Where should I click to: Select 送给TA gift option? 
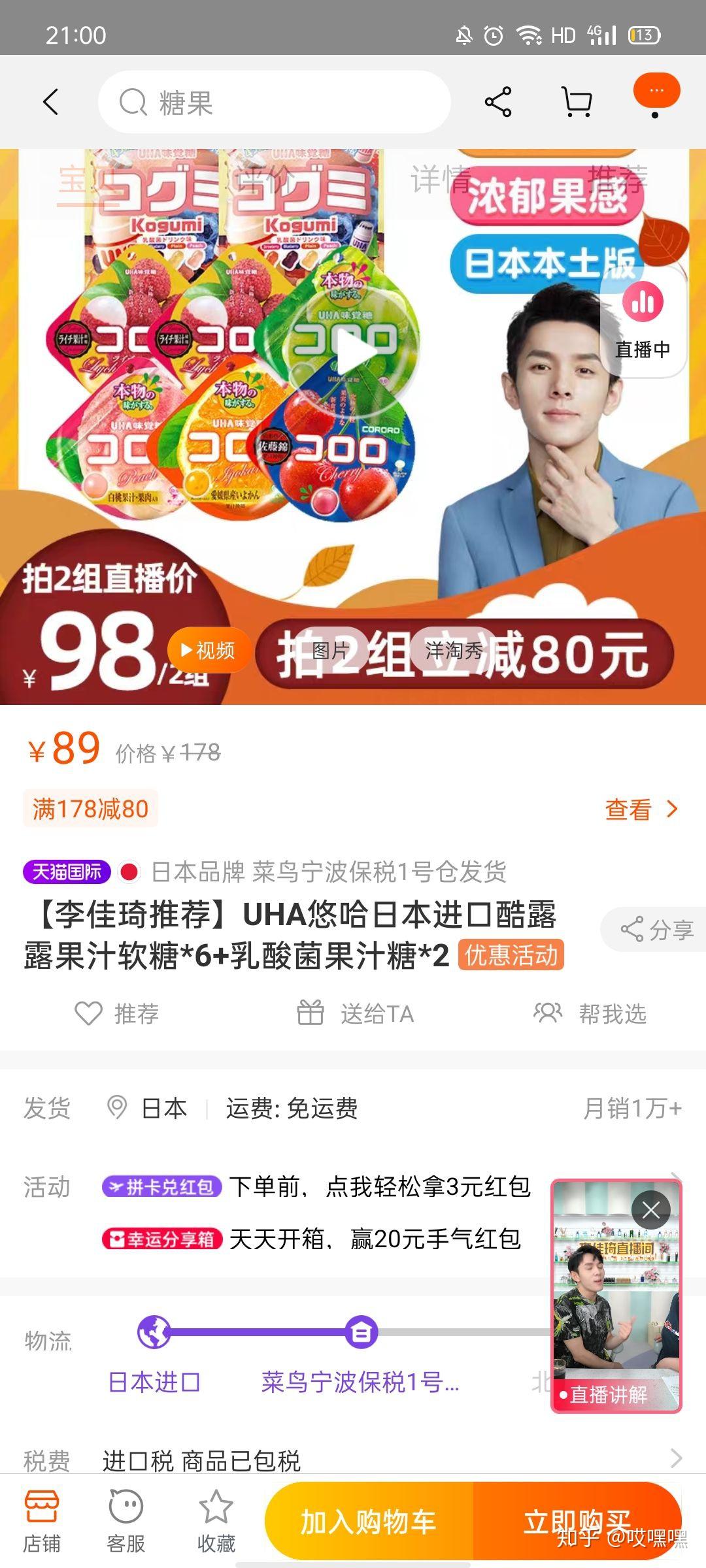coord(356,1013)
